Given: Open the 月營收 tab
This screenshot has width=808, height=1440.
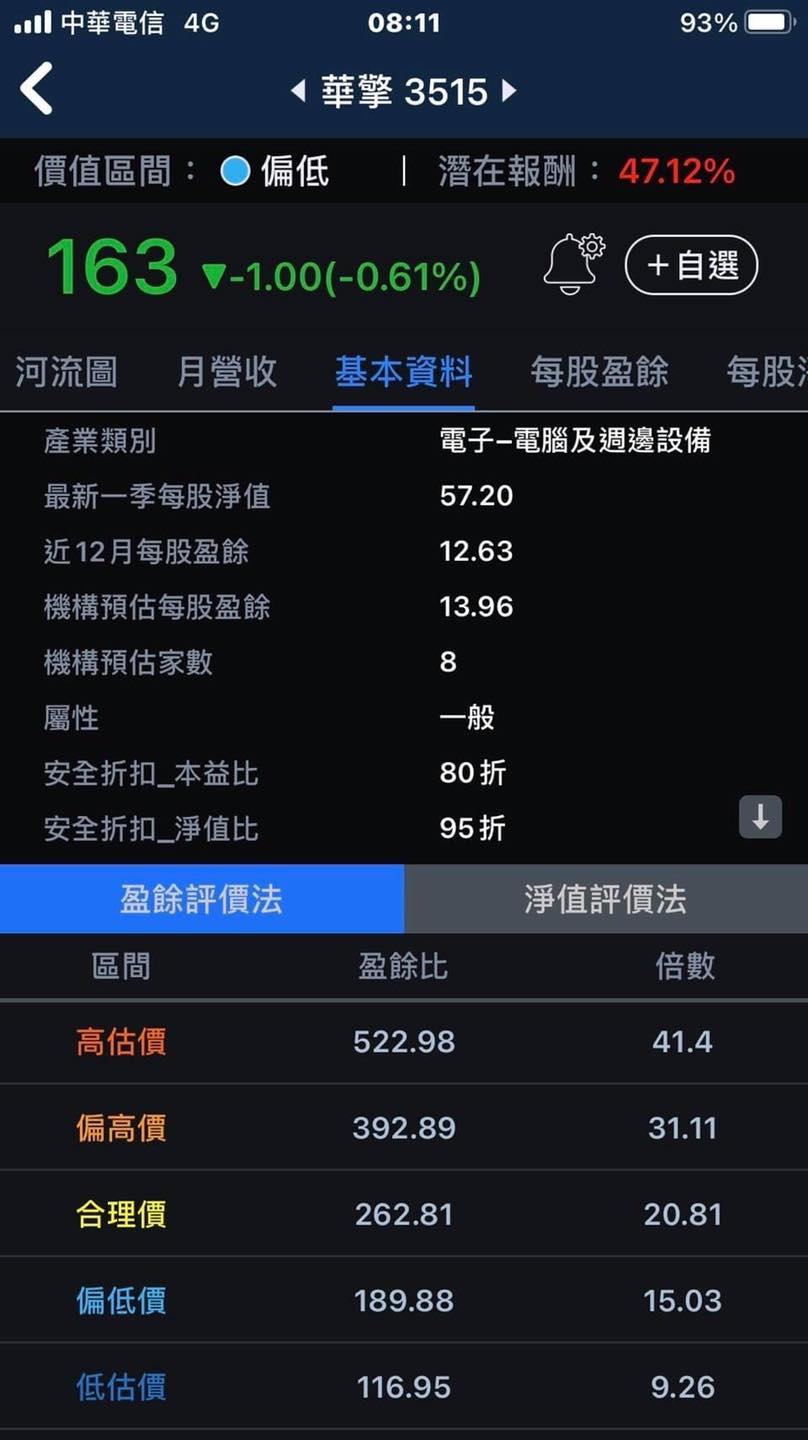Looking at the screenshot, I should [227, 372].
